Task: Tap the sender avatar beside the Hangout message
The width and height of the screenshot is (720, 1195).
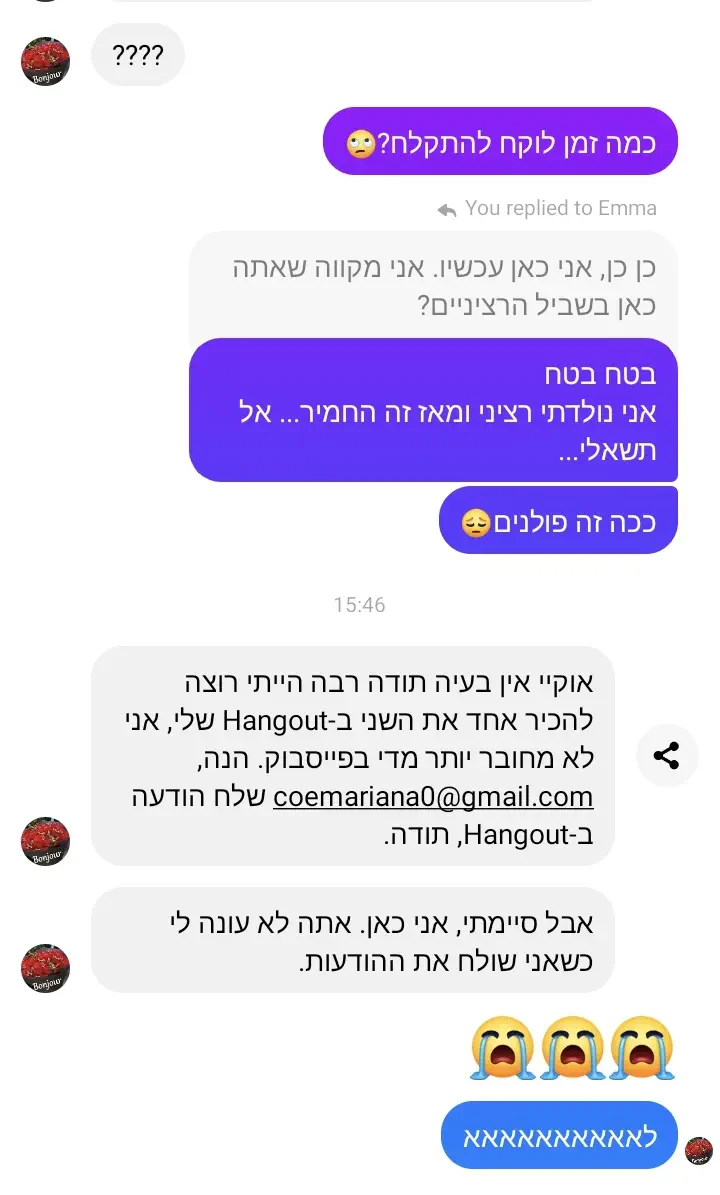Action: coord(45,841)
